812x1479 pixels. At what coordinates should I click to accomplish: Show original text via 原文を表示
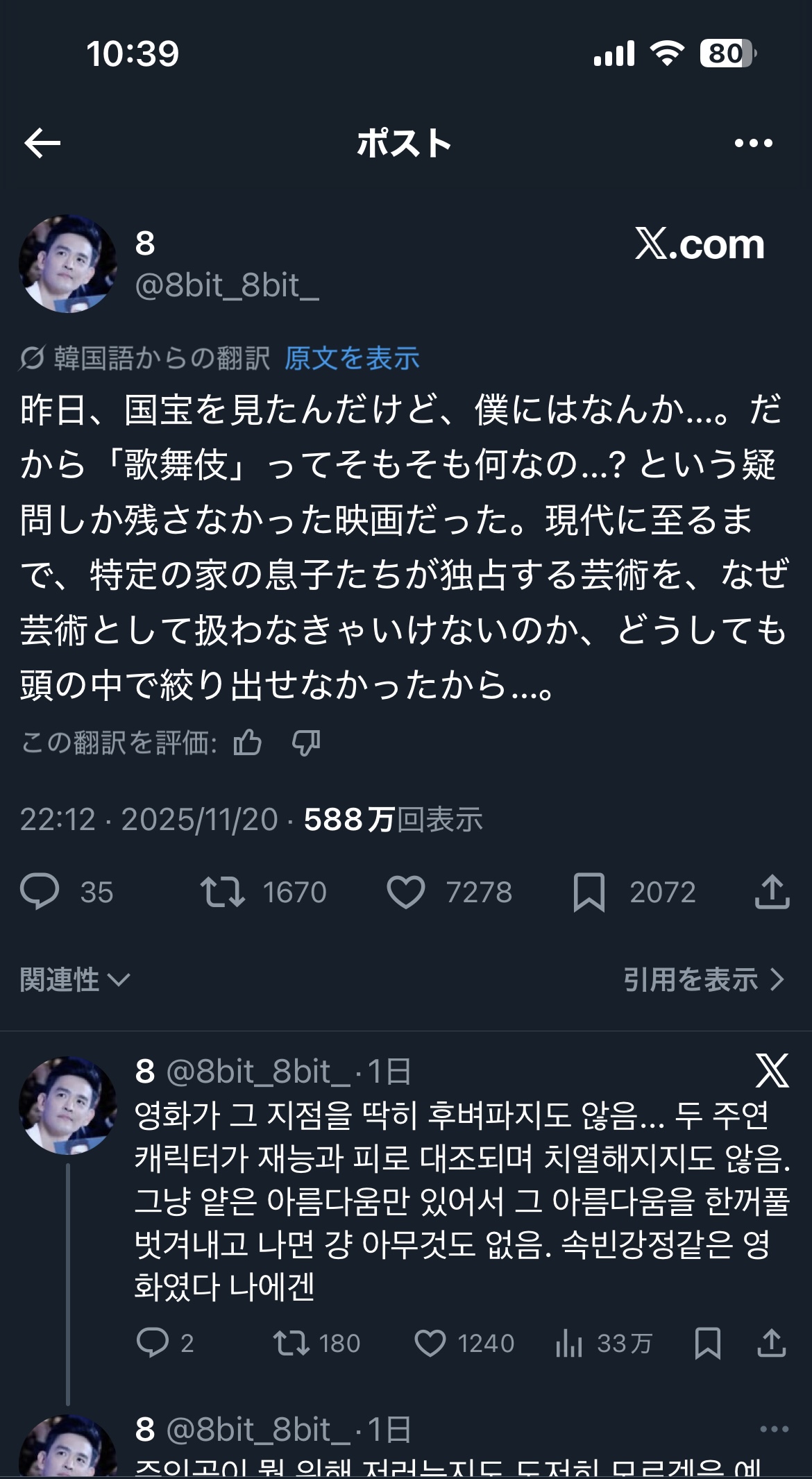point(352,359)
